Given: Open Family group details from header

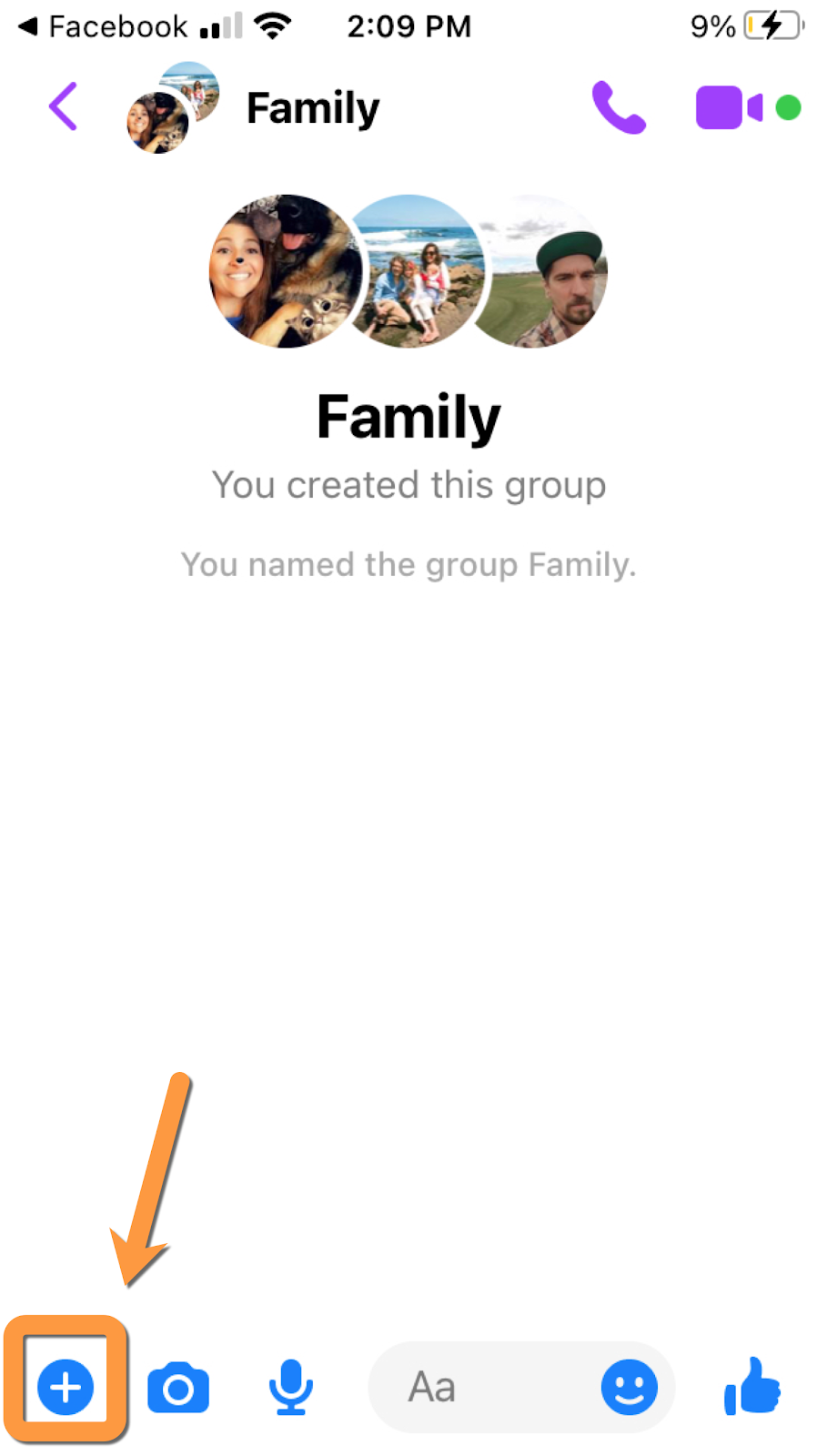Looking at the screenshot, I should (x=312, y=108).
